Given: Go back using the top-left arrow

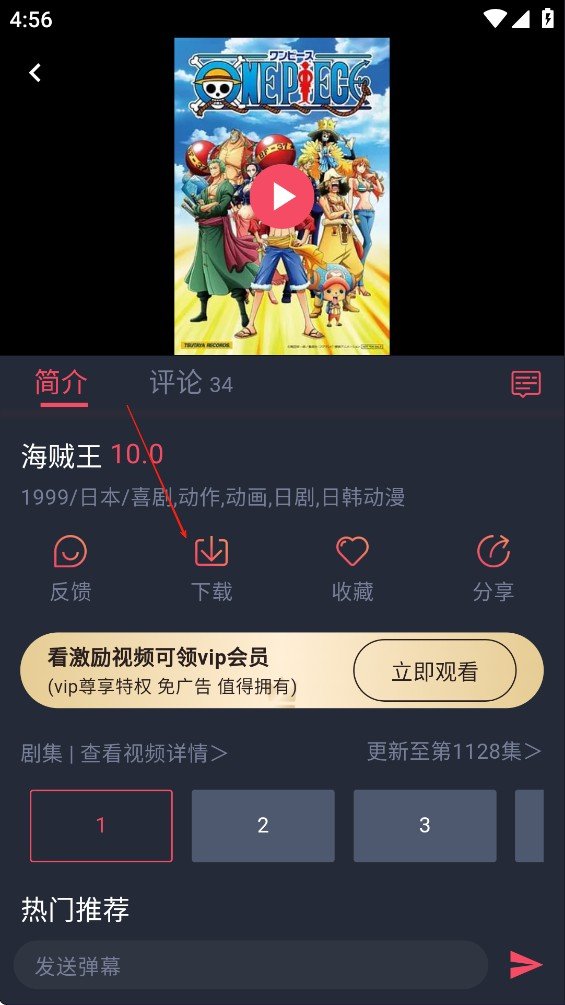Looking at the screenshot, I should click(35, 72).
